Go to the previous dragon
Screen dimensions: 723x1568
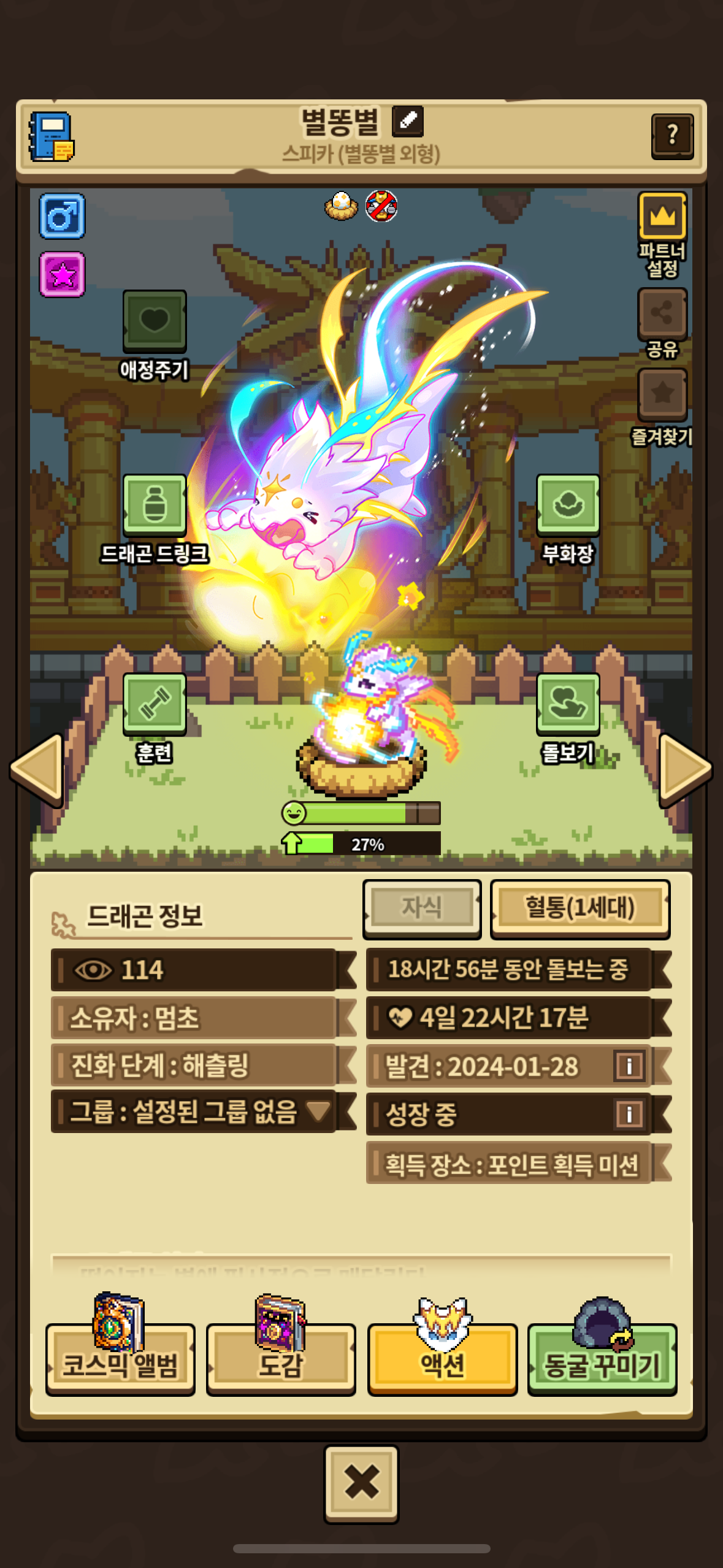click(x=37, y=769)
